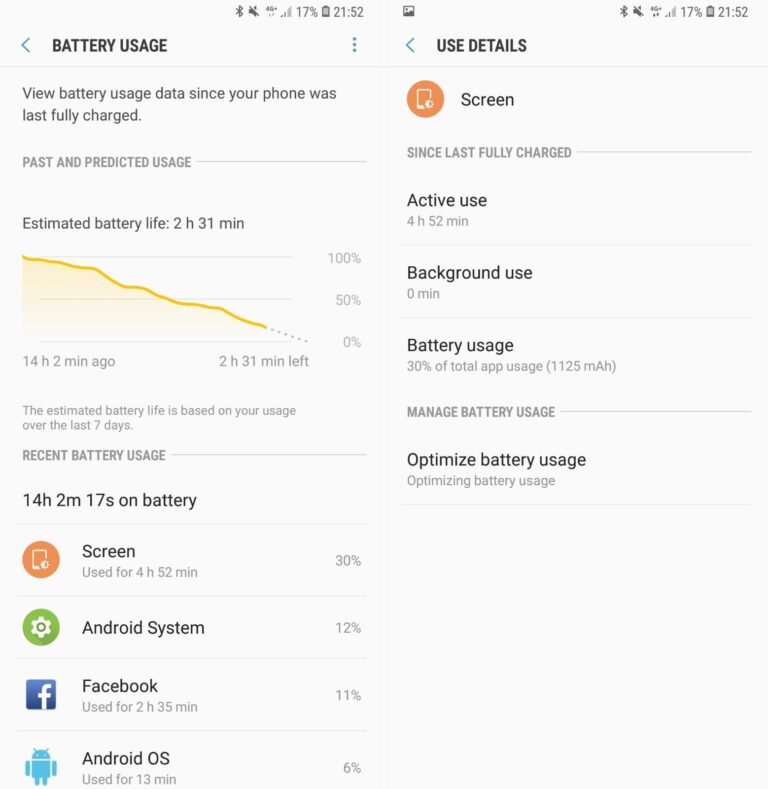The image size is (768, 789).
Task: Go back from Use Details screen
Action: pyautogui.click(x=410, y=45)
